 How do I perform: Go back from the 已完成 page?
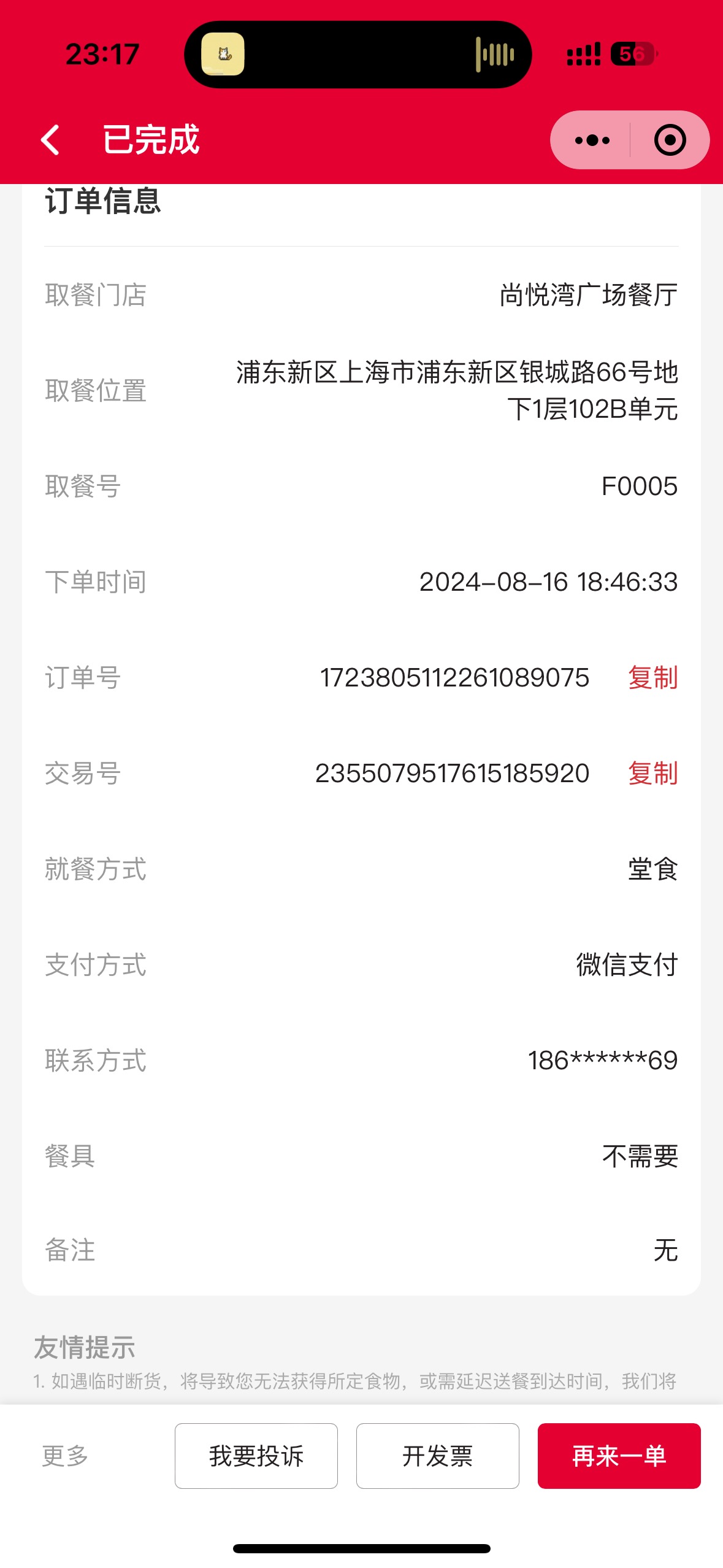pyautogui.click(x=50, y=140)
